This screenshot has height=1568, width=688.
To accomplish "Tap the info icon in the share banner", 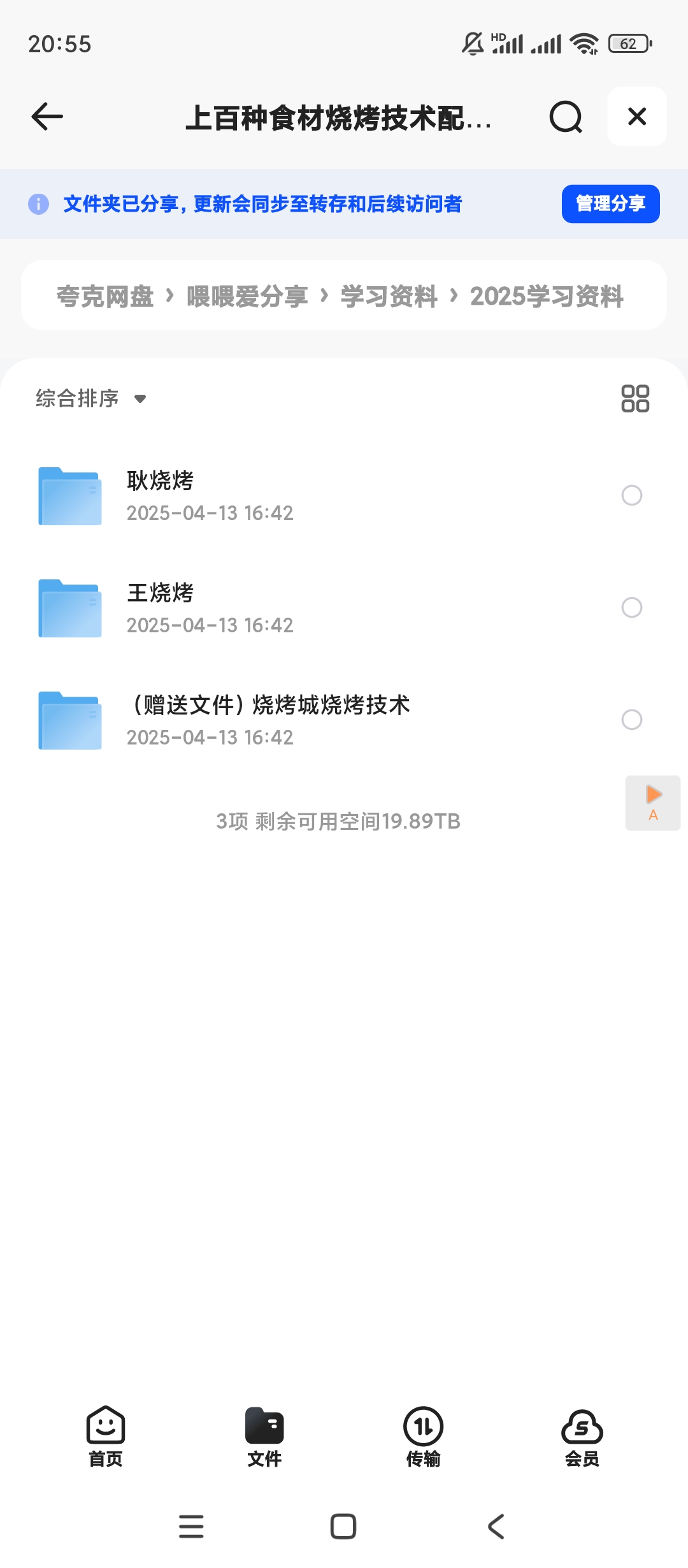I will pyautogui.click(x=38, y=204).
